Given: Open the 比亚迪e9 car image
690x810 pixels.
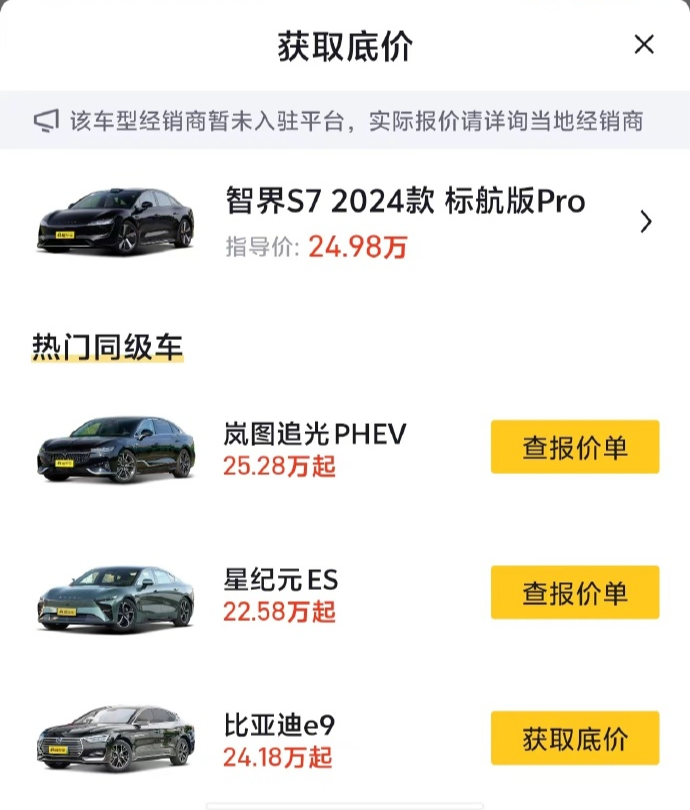Looking at the screenshot, I should [x=115, y=742].
